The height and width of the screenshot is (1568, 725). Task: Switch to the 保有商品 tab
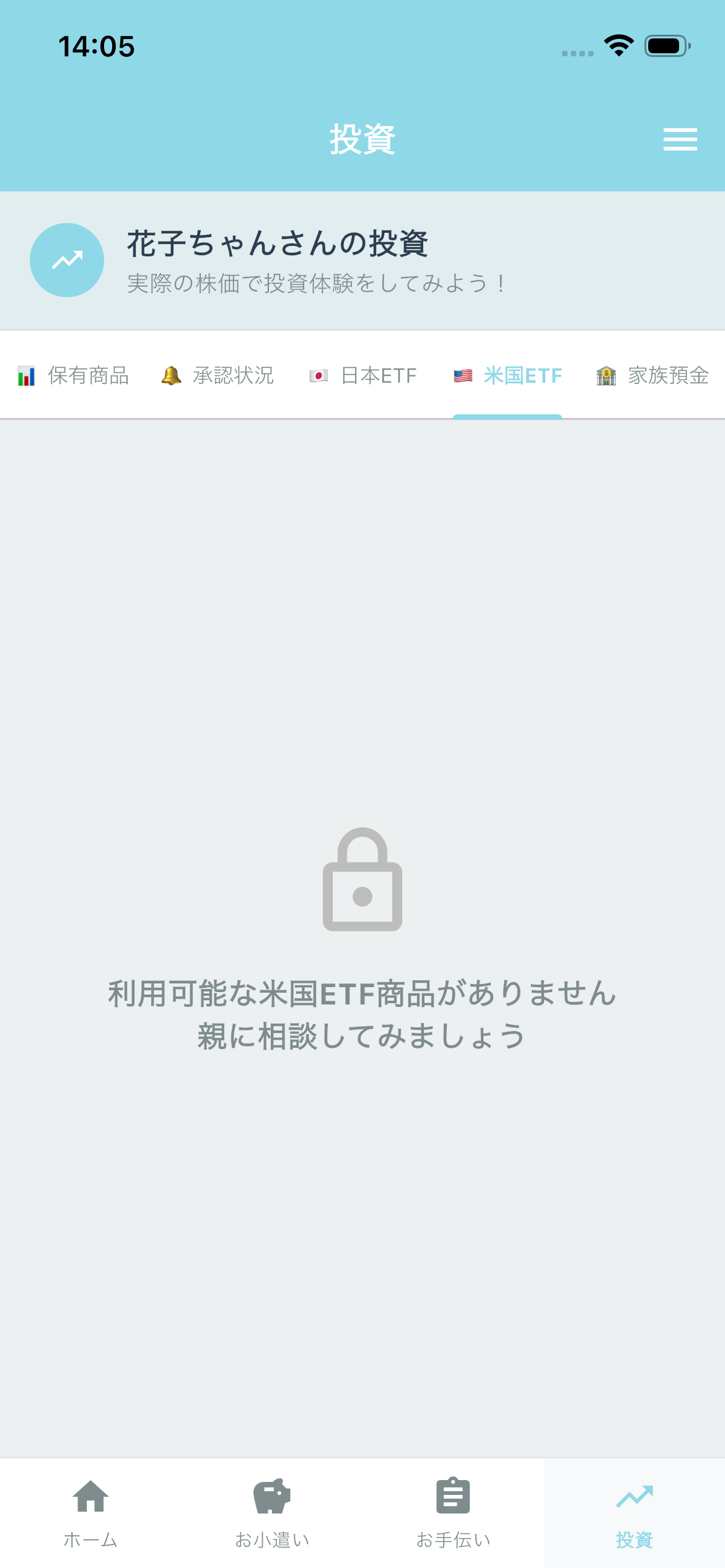click(x=75, y=375)
